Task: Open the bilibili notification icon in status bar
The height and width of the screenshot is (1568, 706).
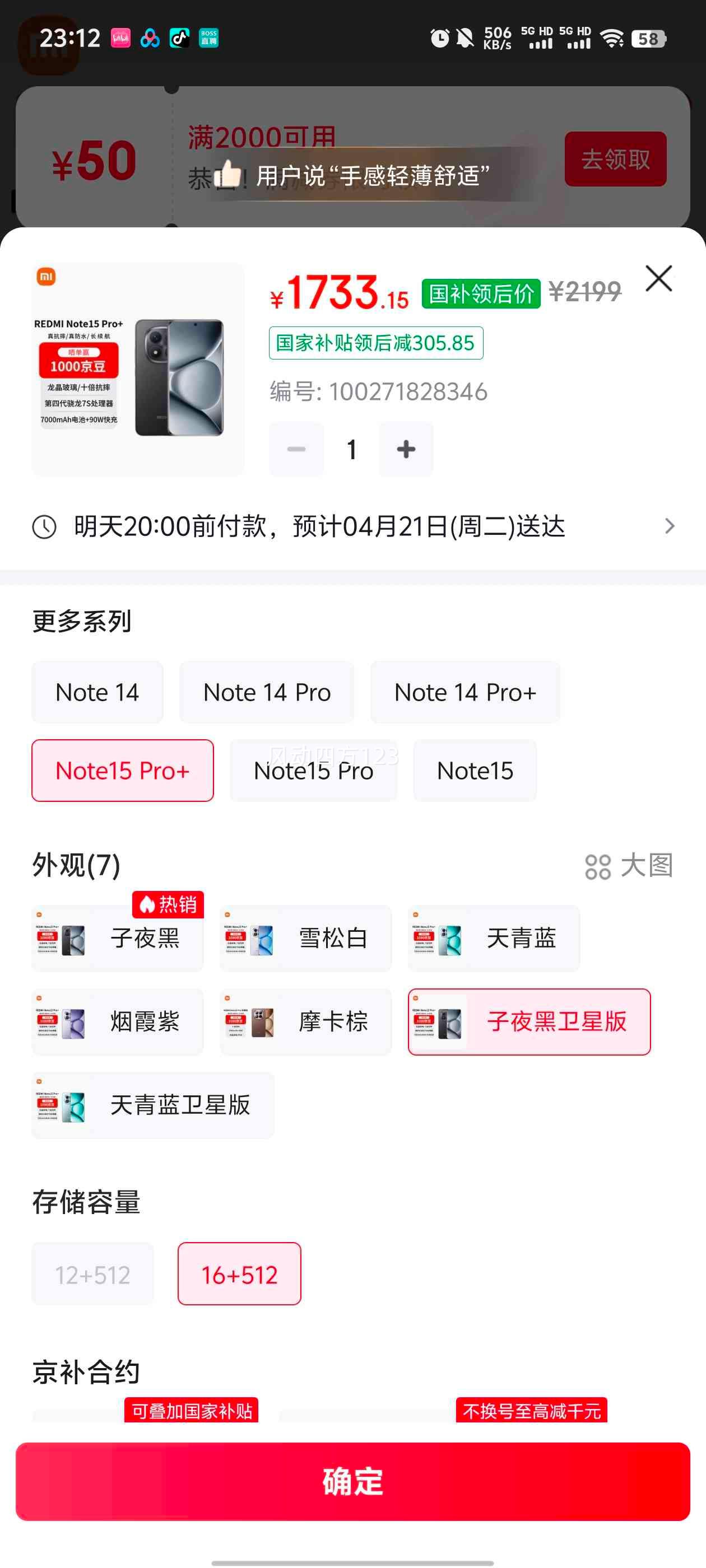Action: tap(121, 38)
